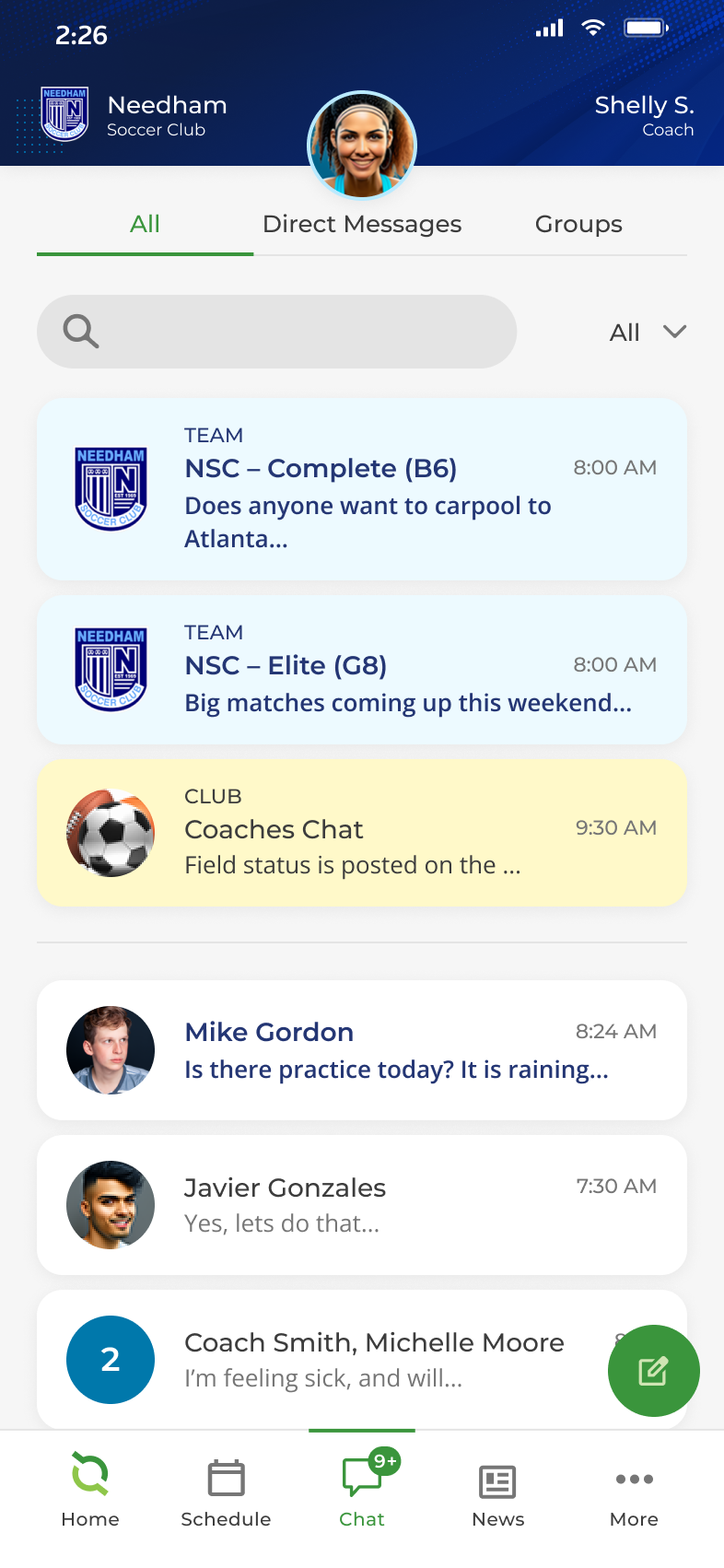The width and height of the screenshot is (724, 1568).
Task: Open the NSC – Elite (G8) team chat
Action: (362, 670)
